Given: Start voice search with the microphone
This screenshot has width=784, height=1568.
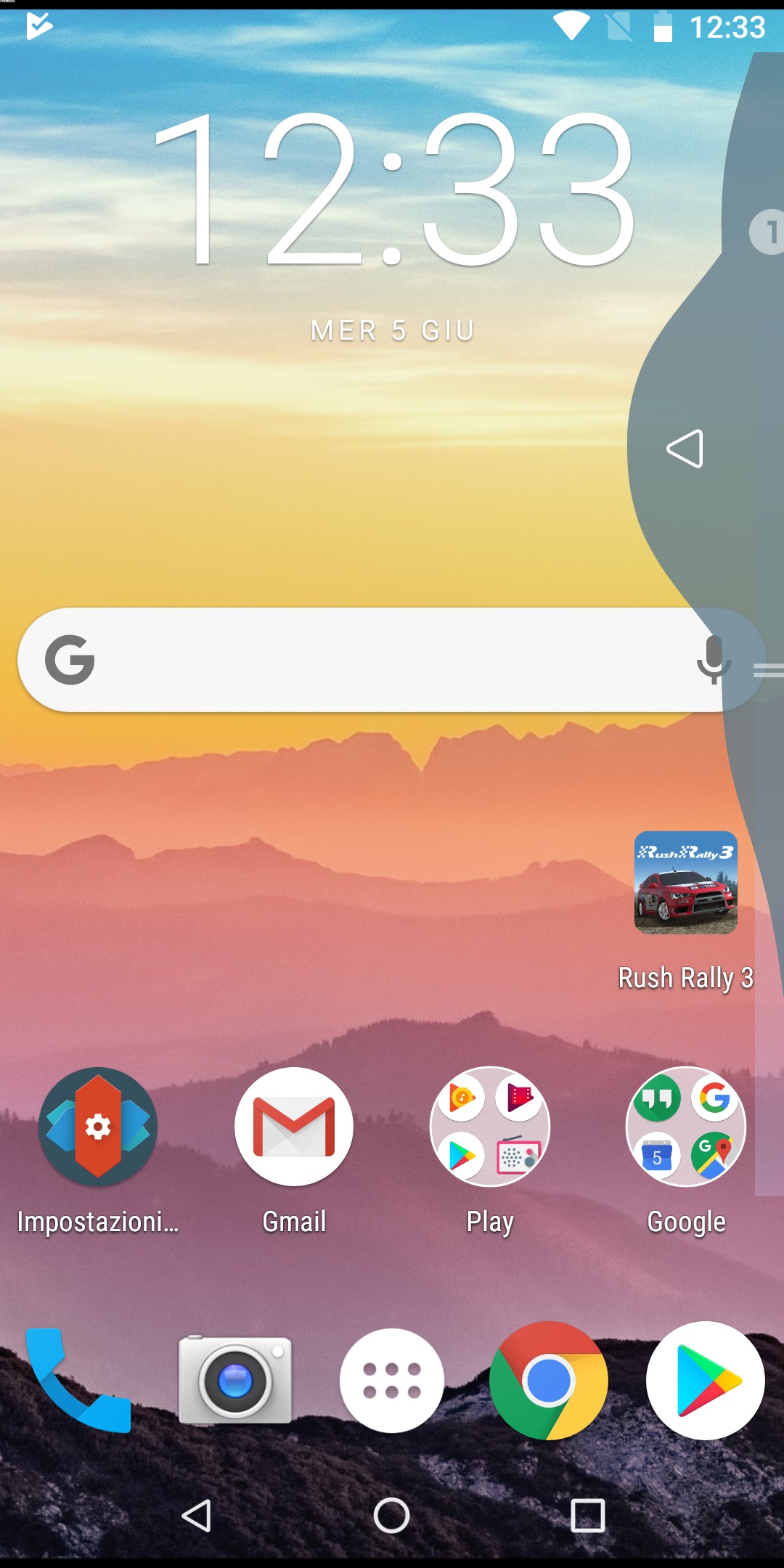Looking at the screenshot, I should coord(714,659).
